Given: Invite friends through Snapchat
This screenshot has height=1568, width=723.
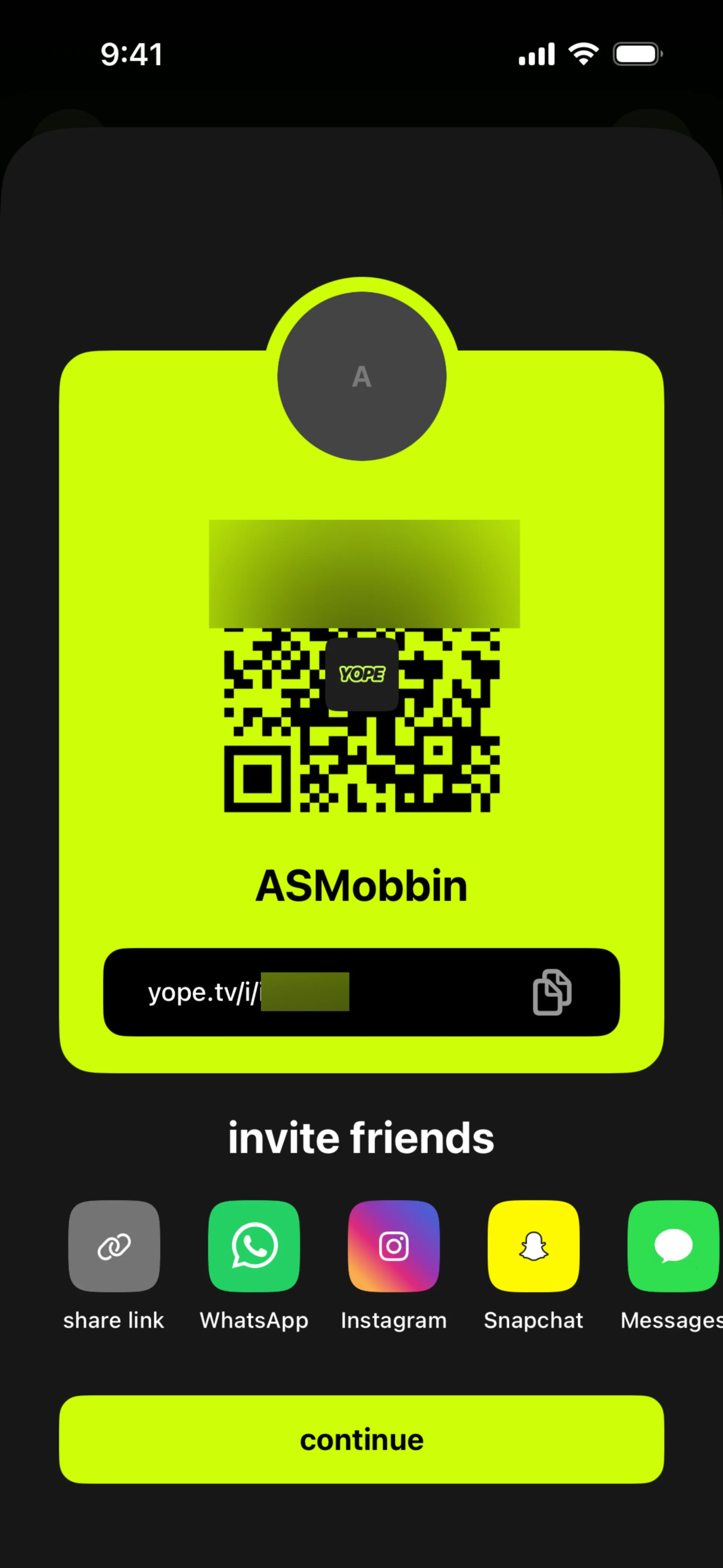Looking at the screenshot, I should pos(533,1246).
